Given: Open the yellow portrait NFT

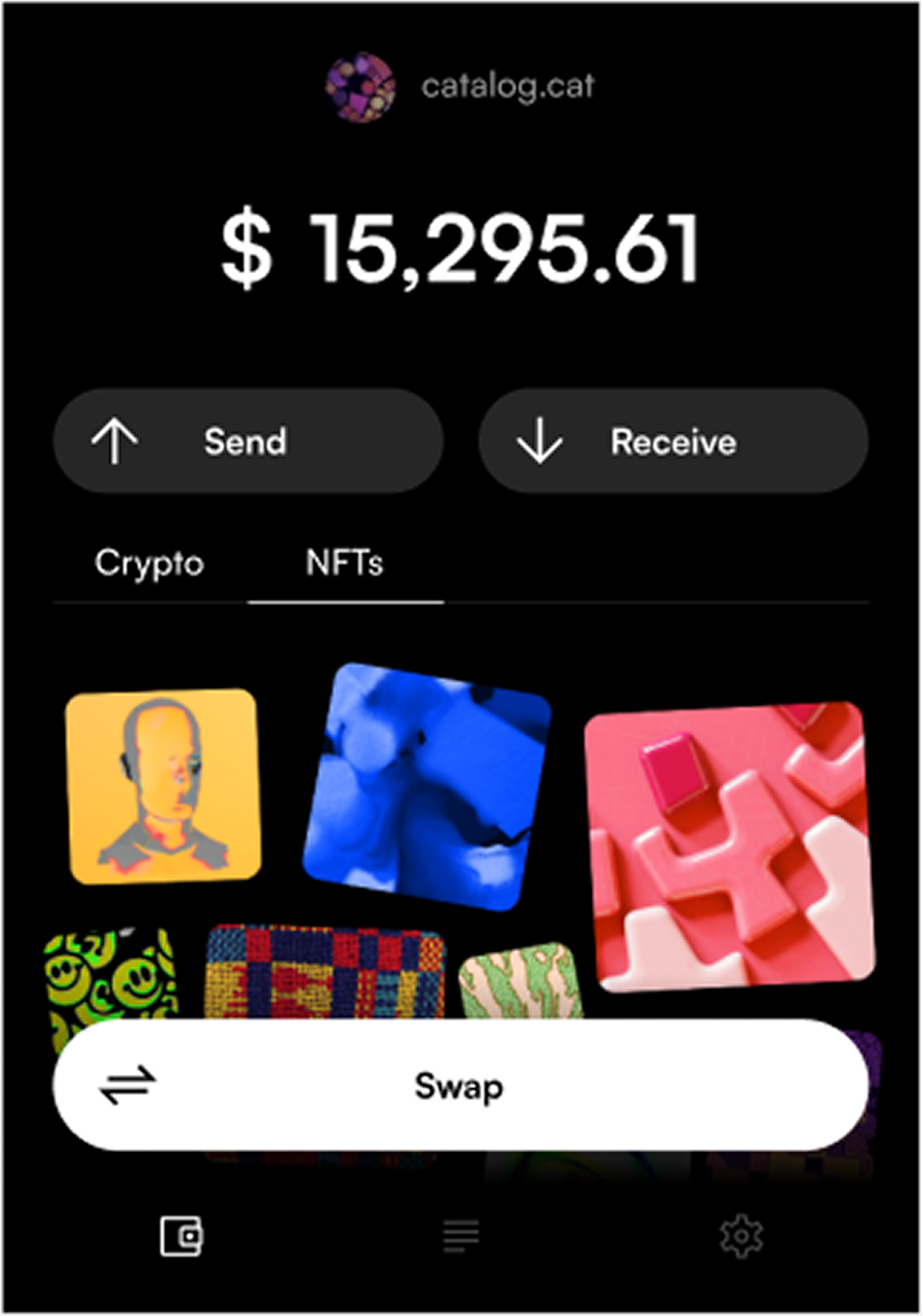Looking at the screenshot, I should 164,786.
